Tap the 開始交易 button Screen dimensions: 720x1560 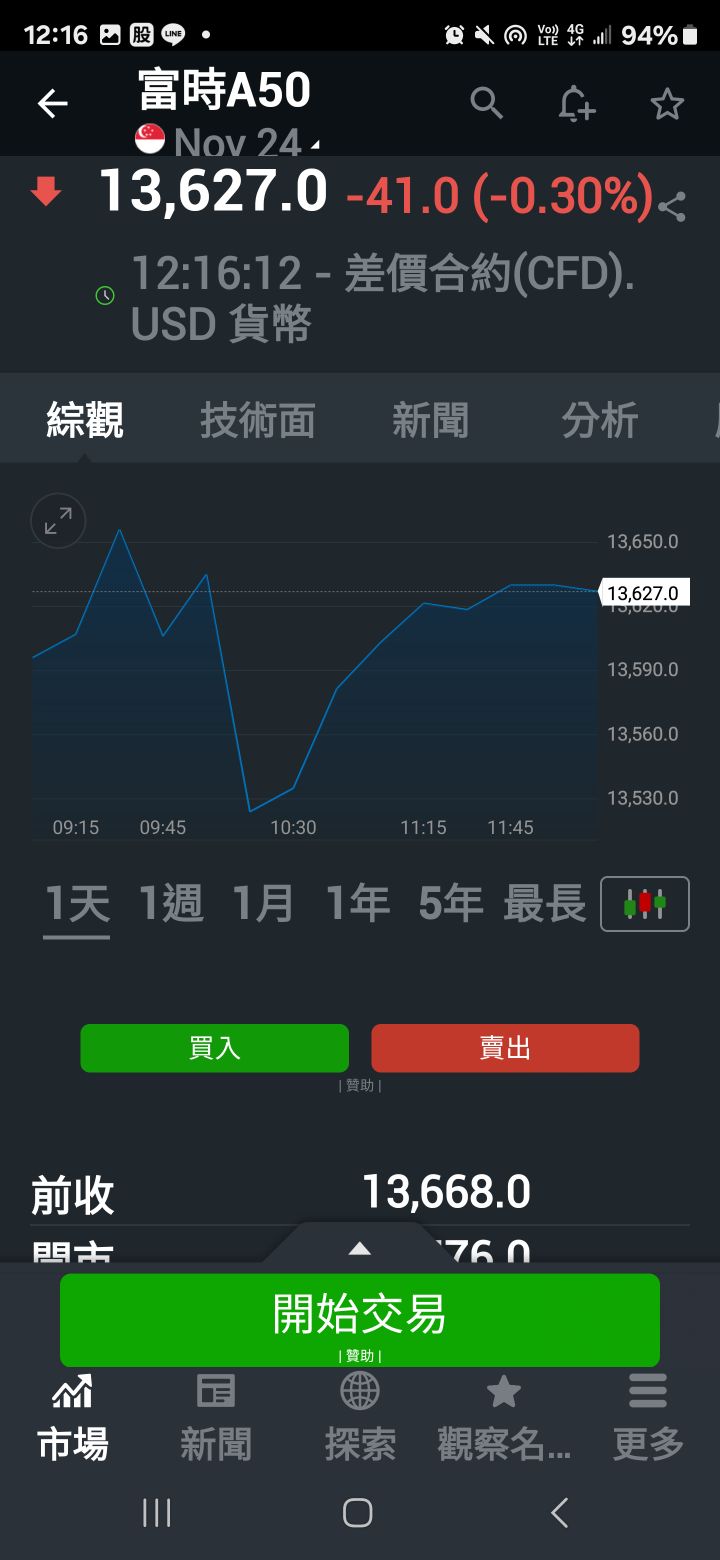click(x=360, y=1316)
